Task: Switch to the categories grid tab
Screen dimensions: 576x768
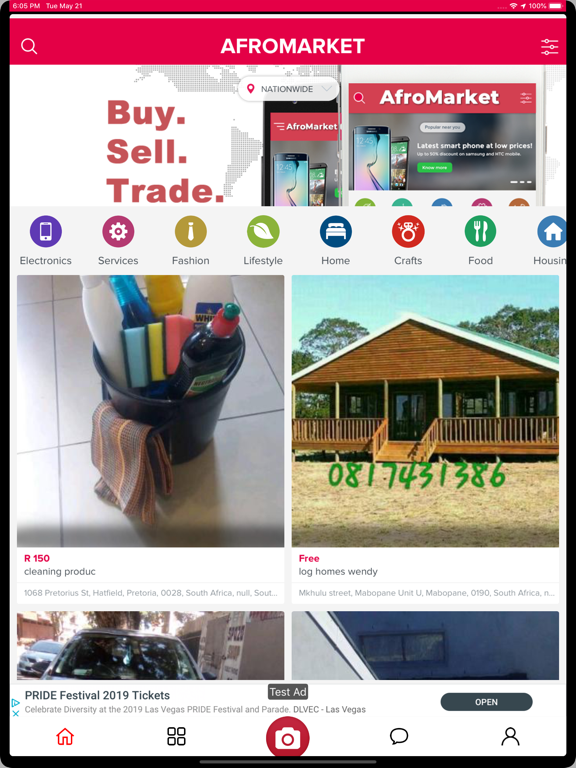Action: point(176,736)
